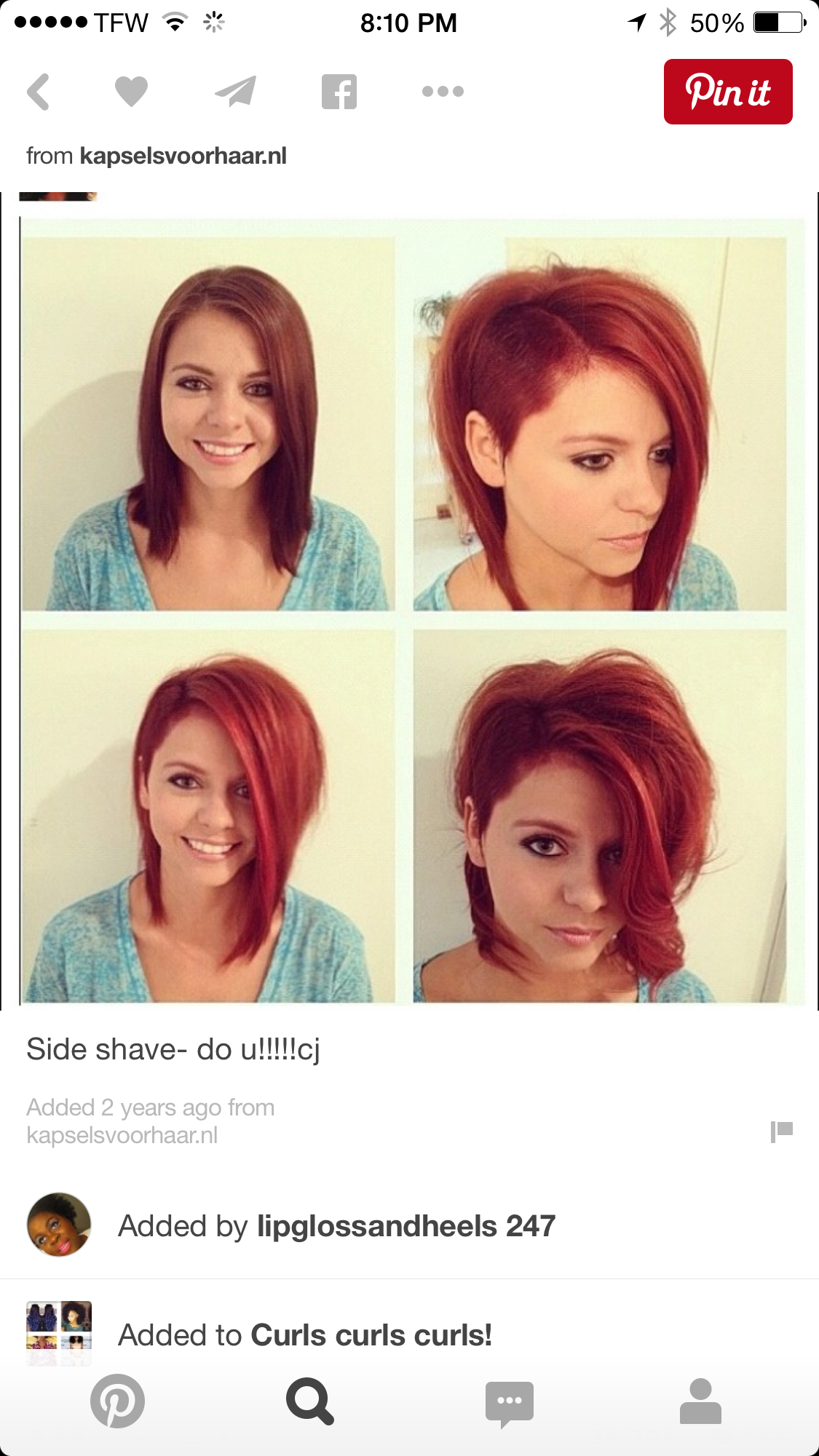Open the more options menu
This screenshot has height=1456, width=819.
click(443, 92)
